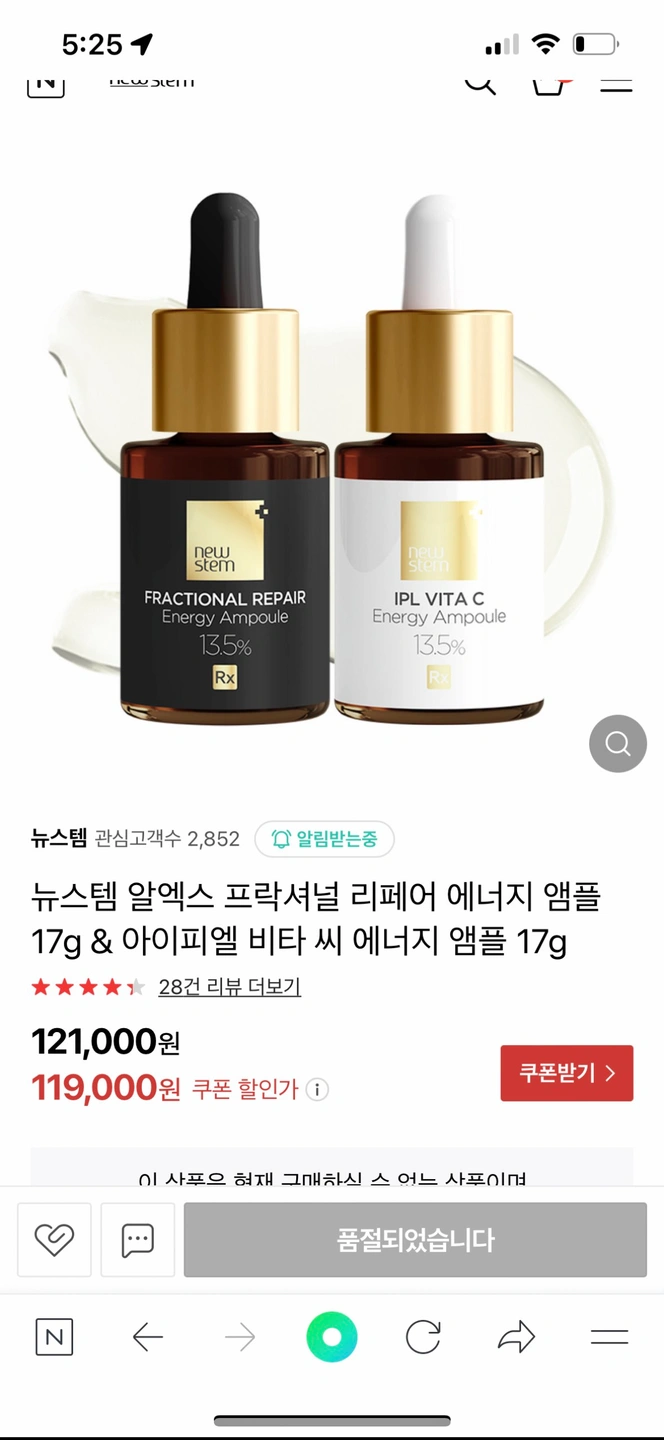Open the 뉴스템 store name link
The height and width of the screenshot is (1440, 664).
[x=59, y=839]
